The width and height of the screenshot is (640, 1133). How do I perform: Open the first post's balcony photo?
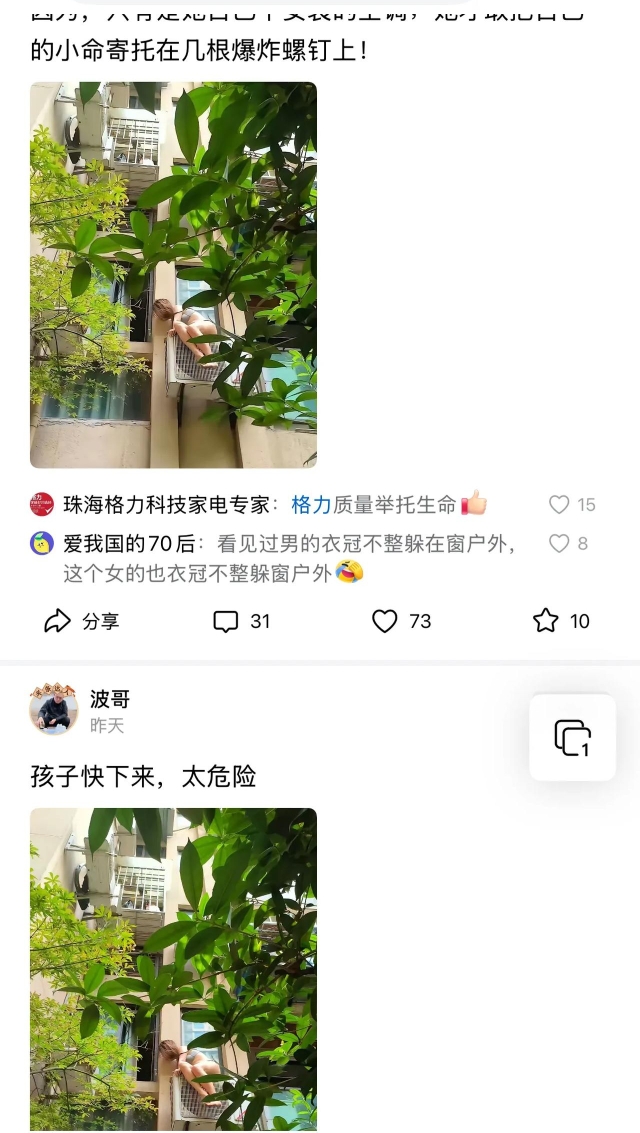tap(173, 275)
